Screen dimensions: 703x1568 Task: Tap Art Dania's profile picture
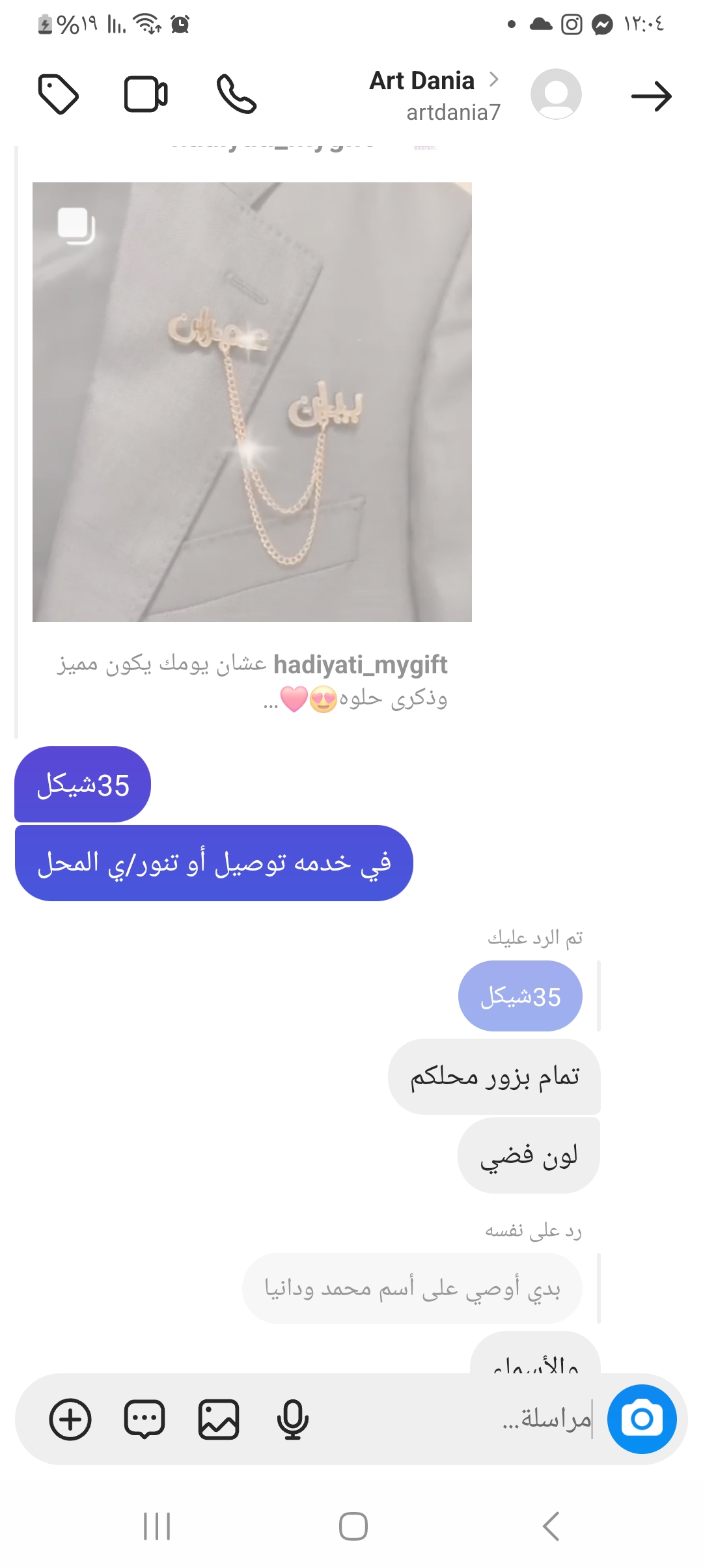coord(556,94)
